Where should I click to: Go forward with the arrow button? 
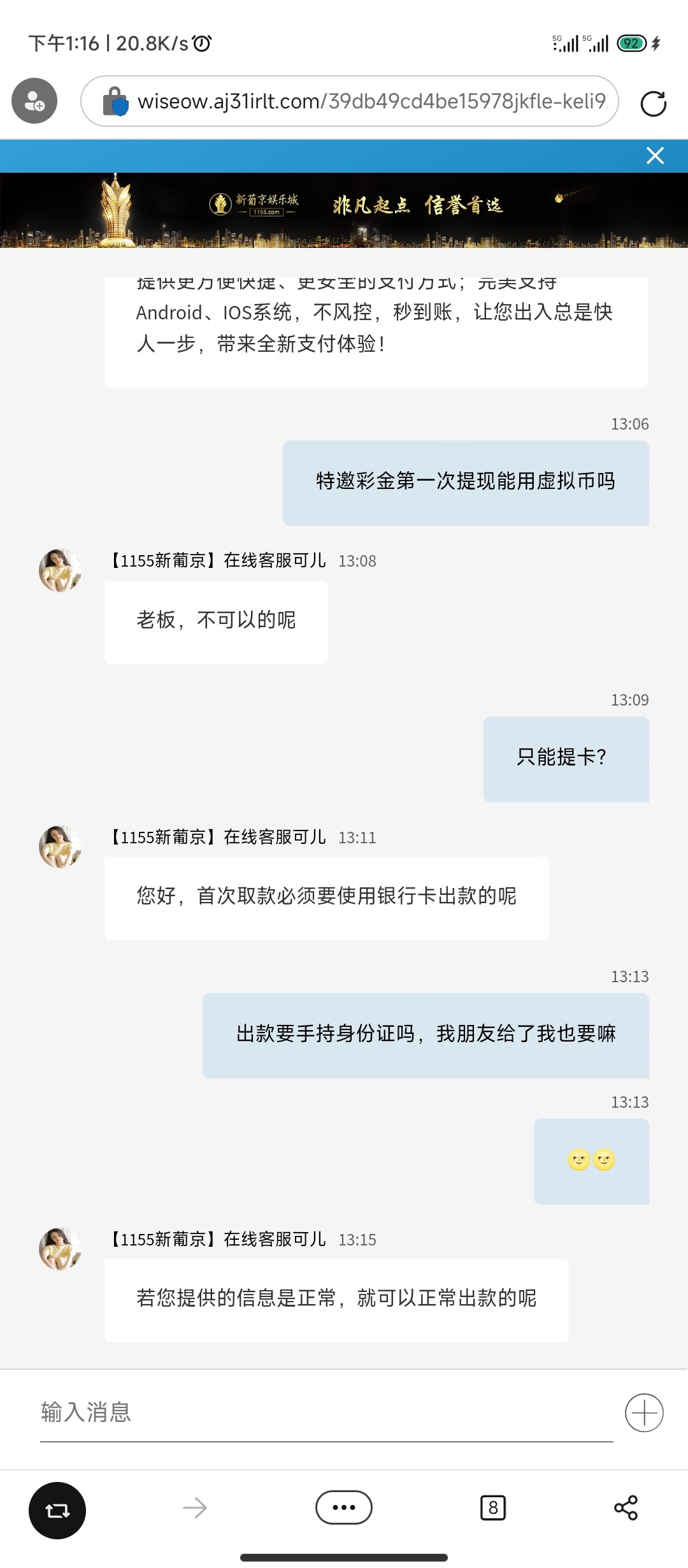[x=195, y=1507]
